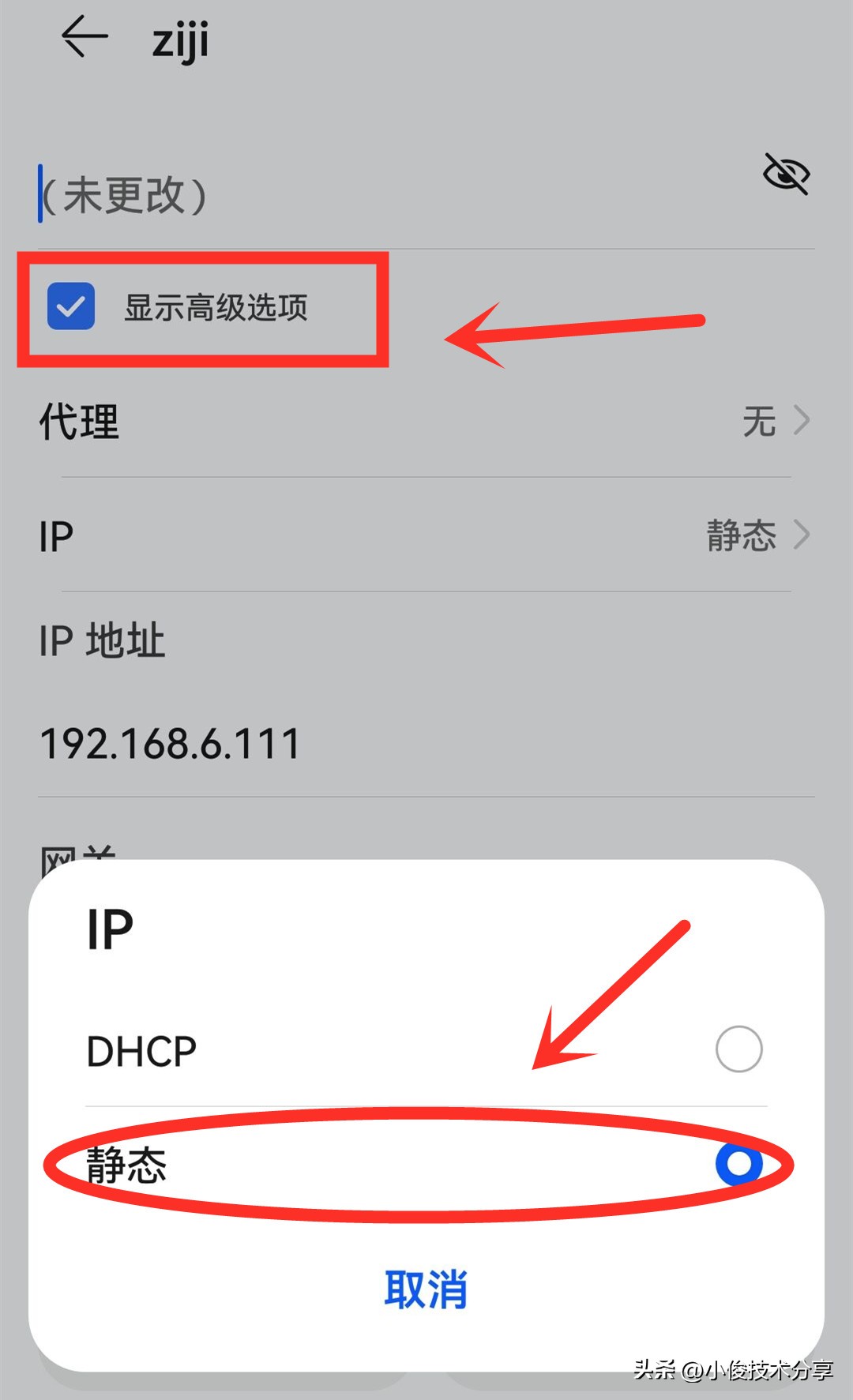Tap the 网关 gateway row
Screen dimensions: 853x1400
[79, 853]
